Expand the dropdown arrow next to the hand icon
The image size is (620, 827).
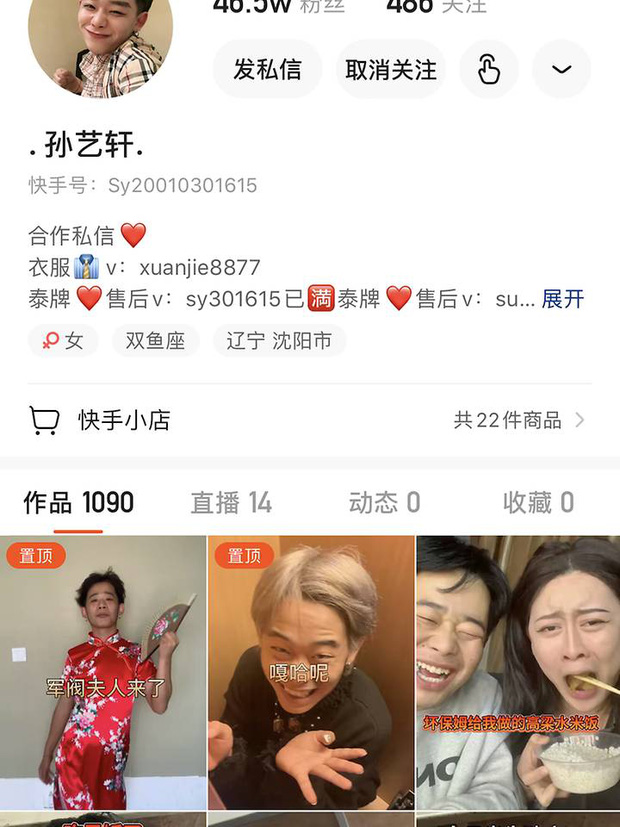(561, 69)
